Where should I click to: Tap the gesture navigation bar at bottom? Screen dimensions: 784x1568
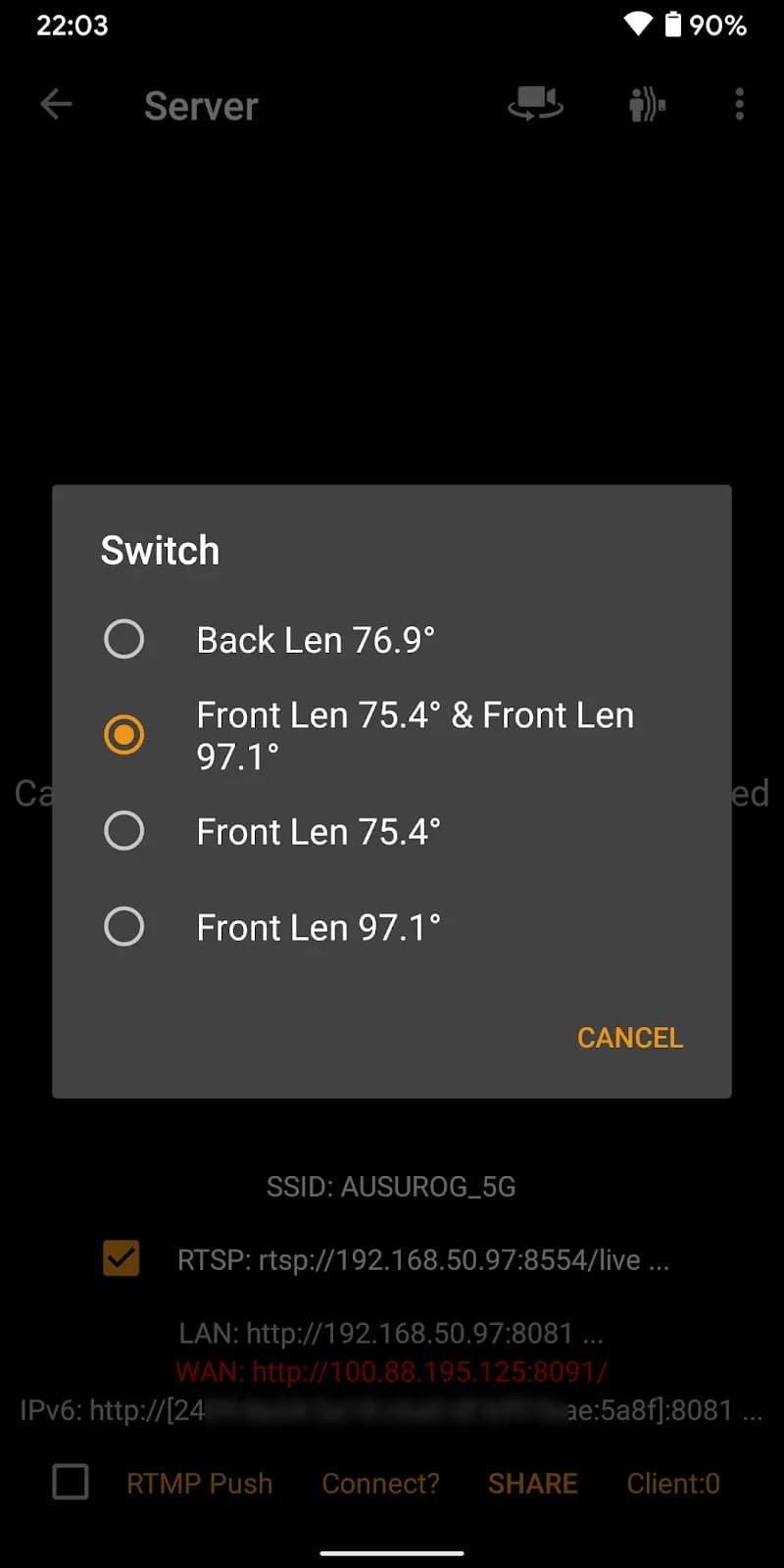pos(392,1553)
